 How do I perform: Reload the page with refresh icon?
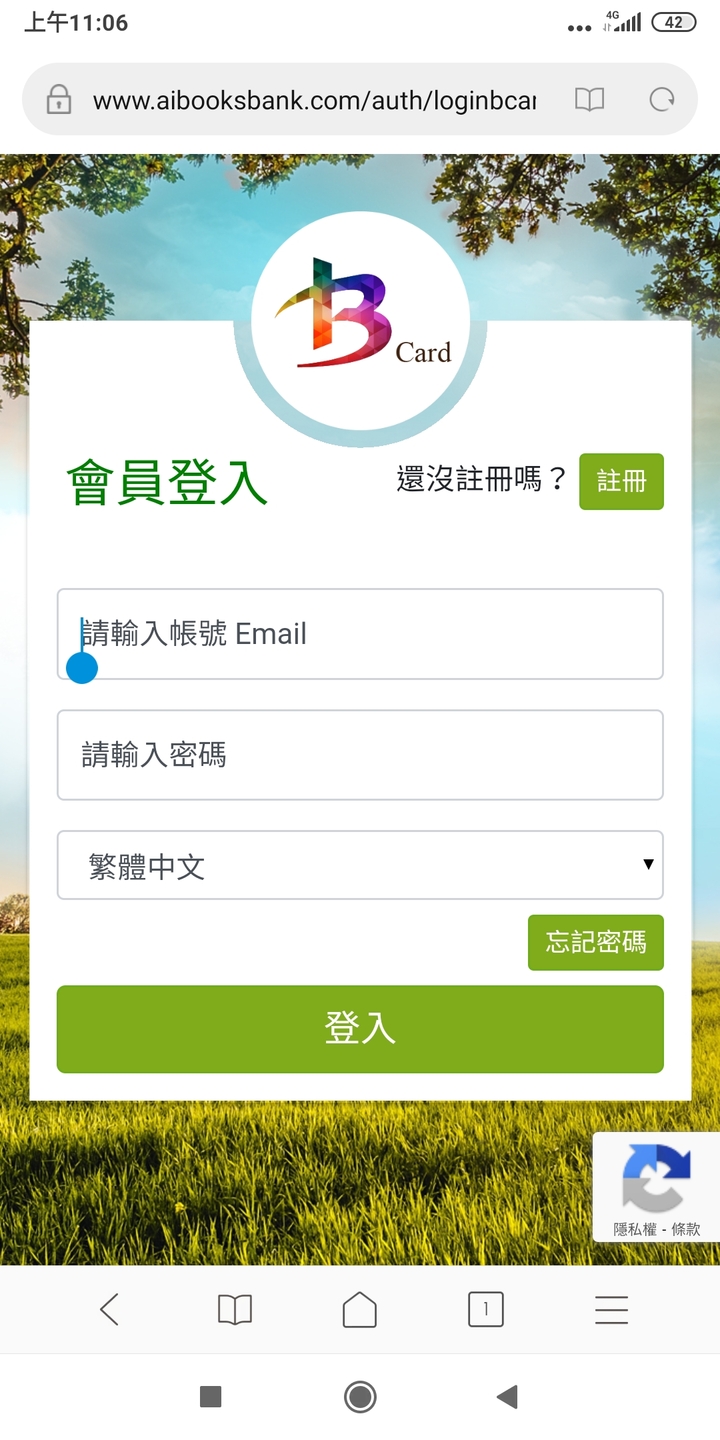point(662,99)
